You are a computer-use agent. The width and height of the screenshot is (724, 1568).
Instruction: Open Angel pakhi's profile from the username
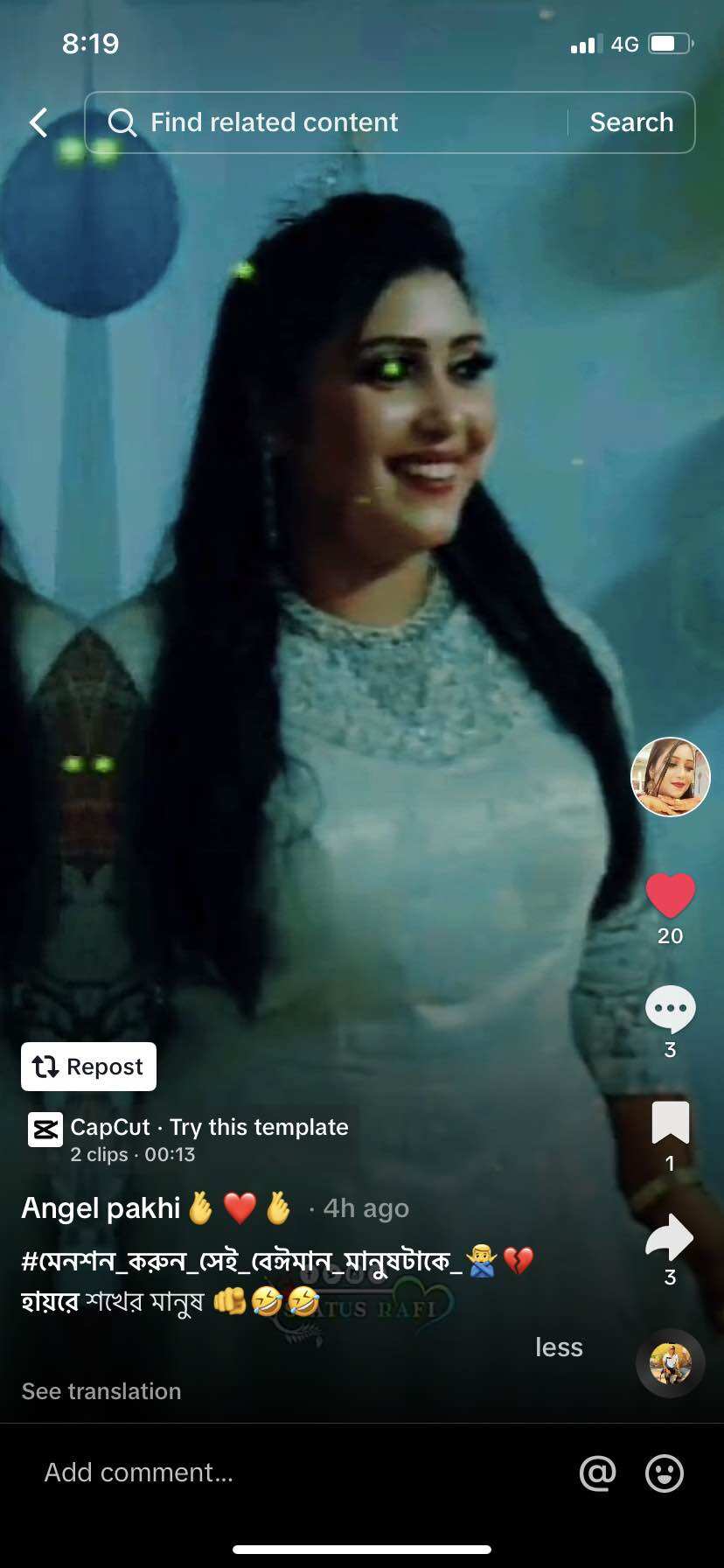click(101, 1208)
